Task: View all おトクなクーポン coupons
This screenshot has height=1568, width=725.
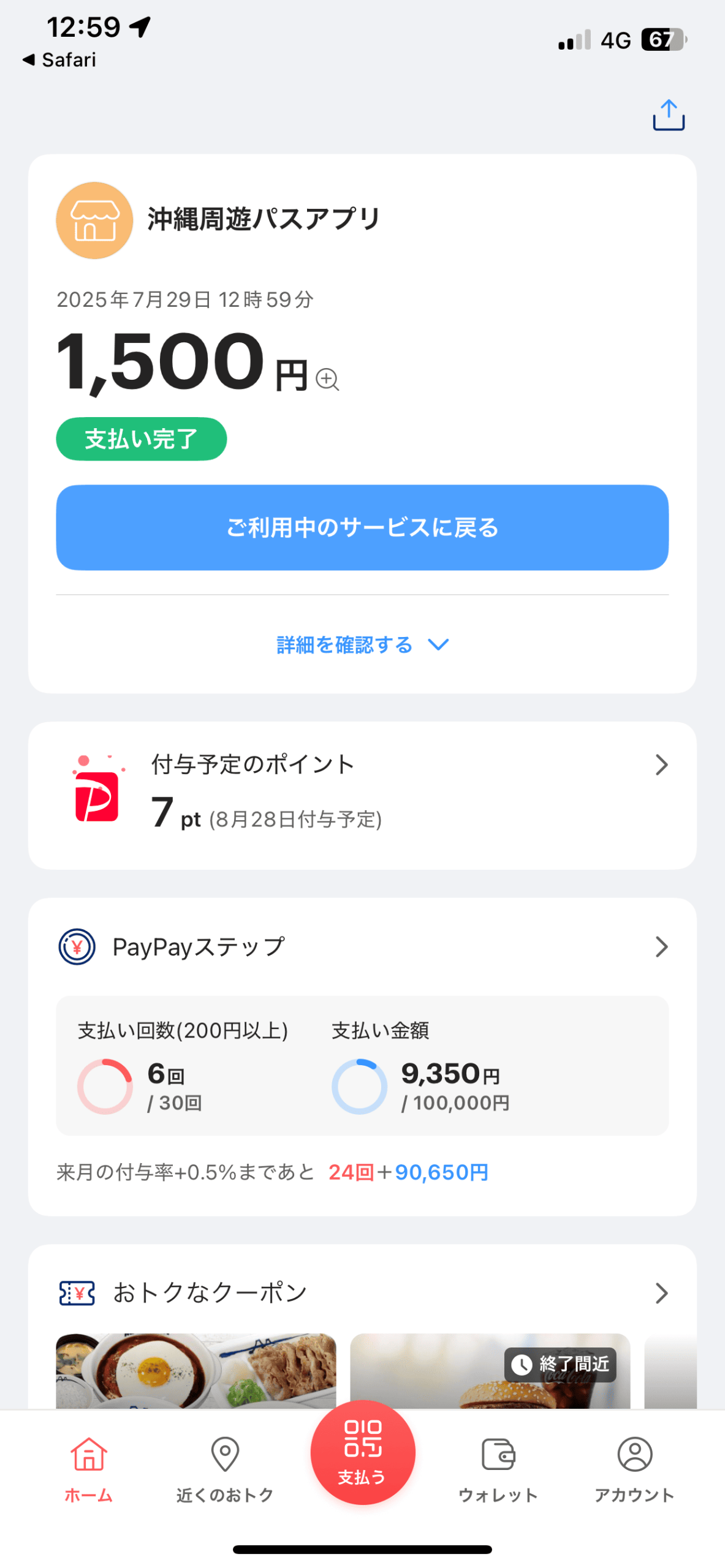Action: click(661, 1292)
